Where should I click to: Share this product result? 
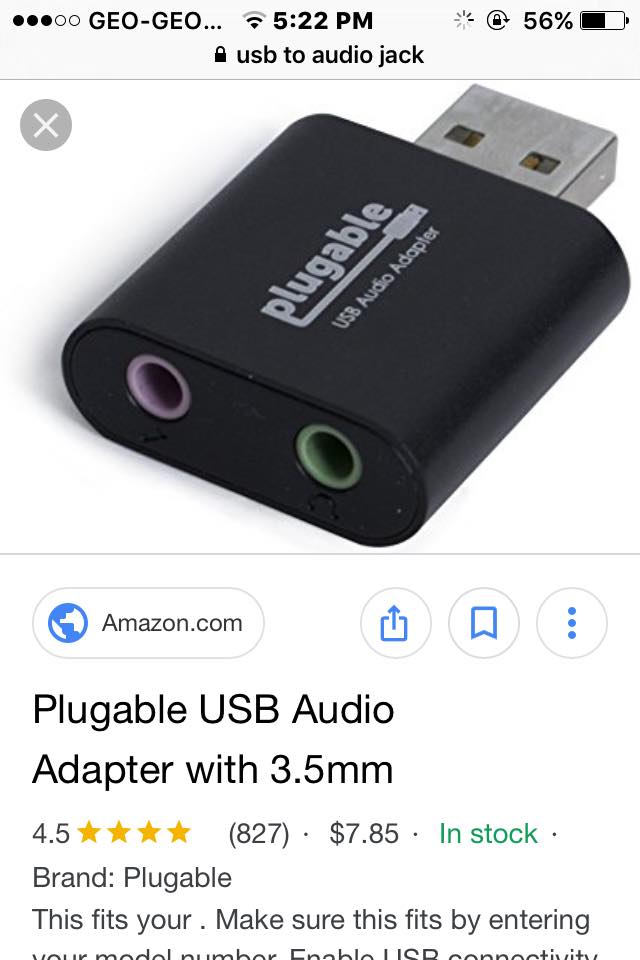tap(395, 623)
